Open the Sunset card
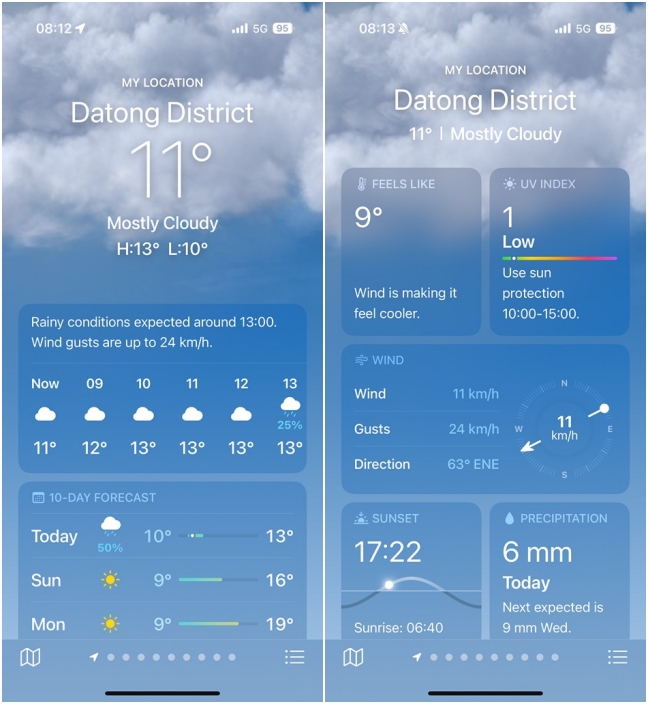Viewport: 648px width, 704px height. point(411,570)
